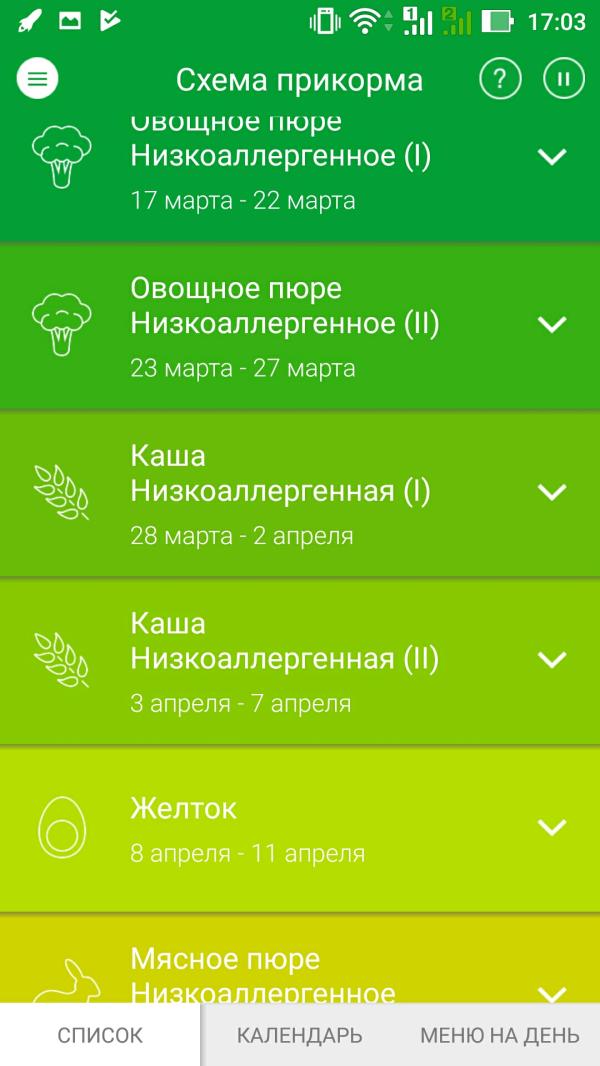
Task: Expand the Желток chevron
Action: (x=552, y=827)
